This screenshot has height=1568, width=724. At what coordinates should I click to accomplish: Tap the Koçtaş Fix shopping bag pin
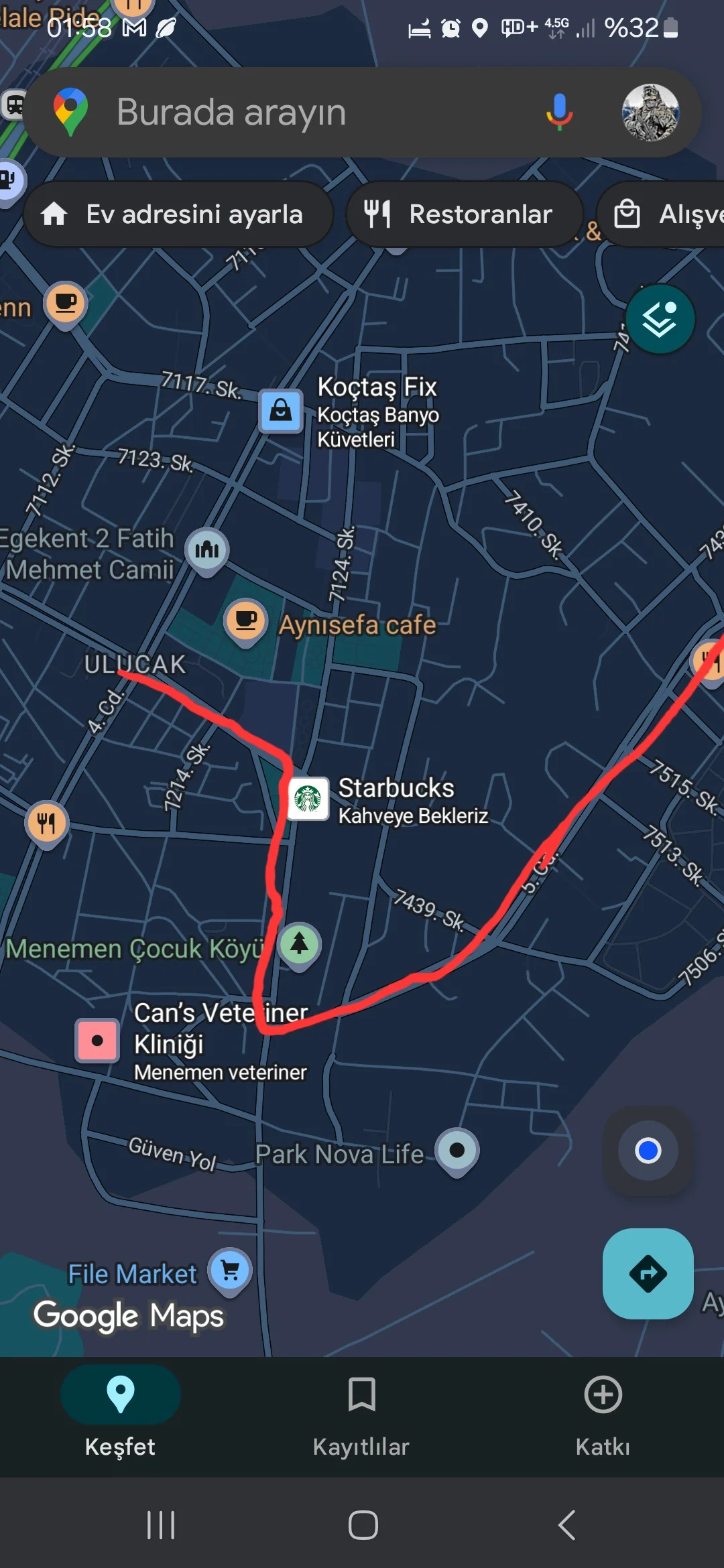281,411
